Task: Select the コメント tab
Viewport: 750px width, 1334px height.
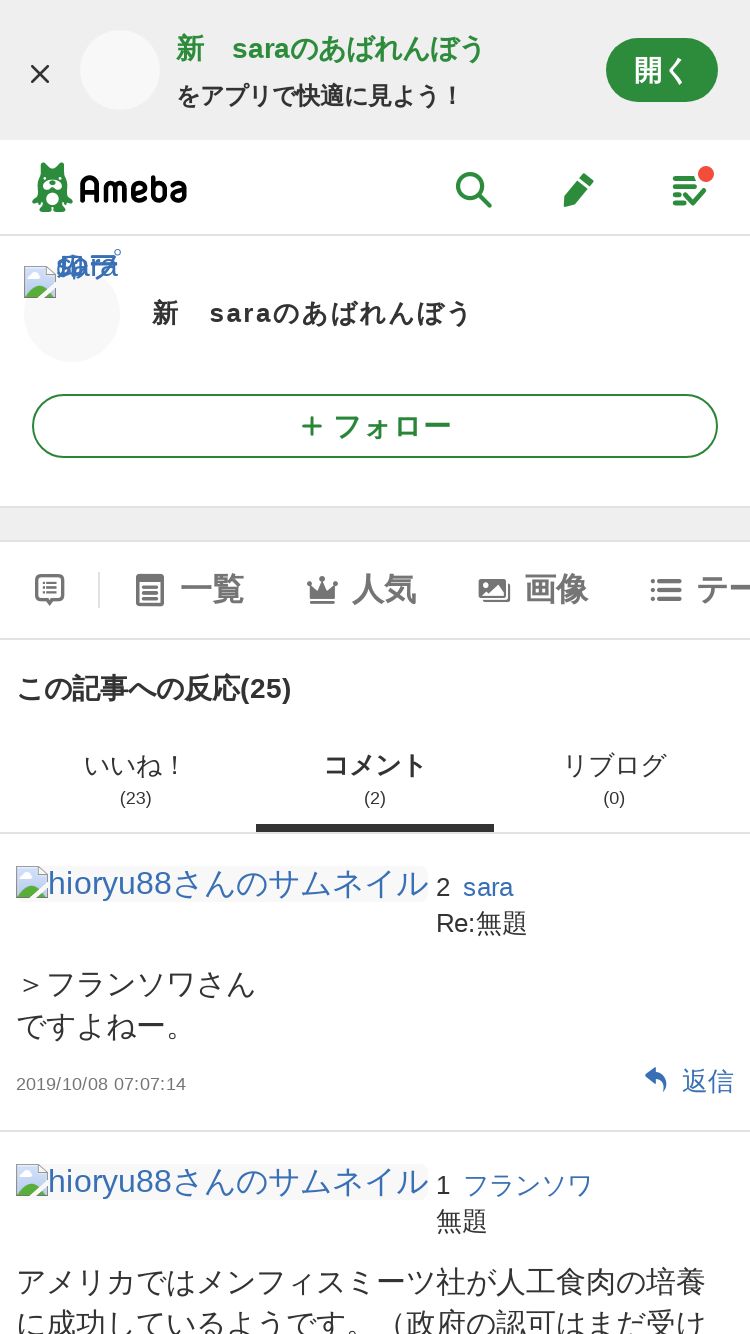Action: point(375,779)
